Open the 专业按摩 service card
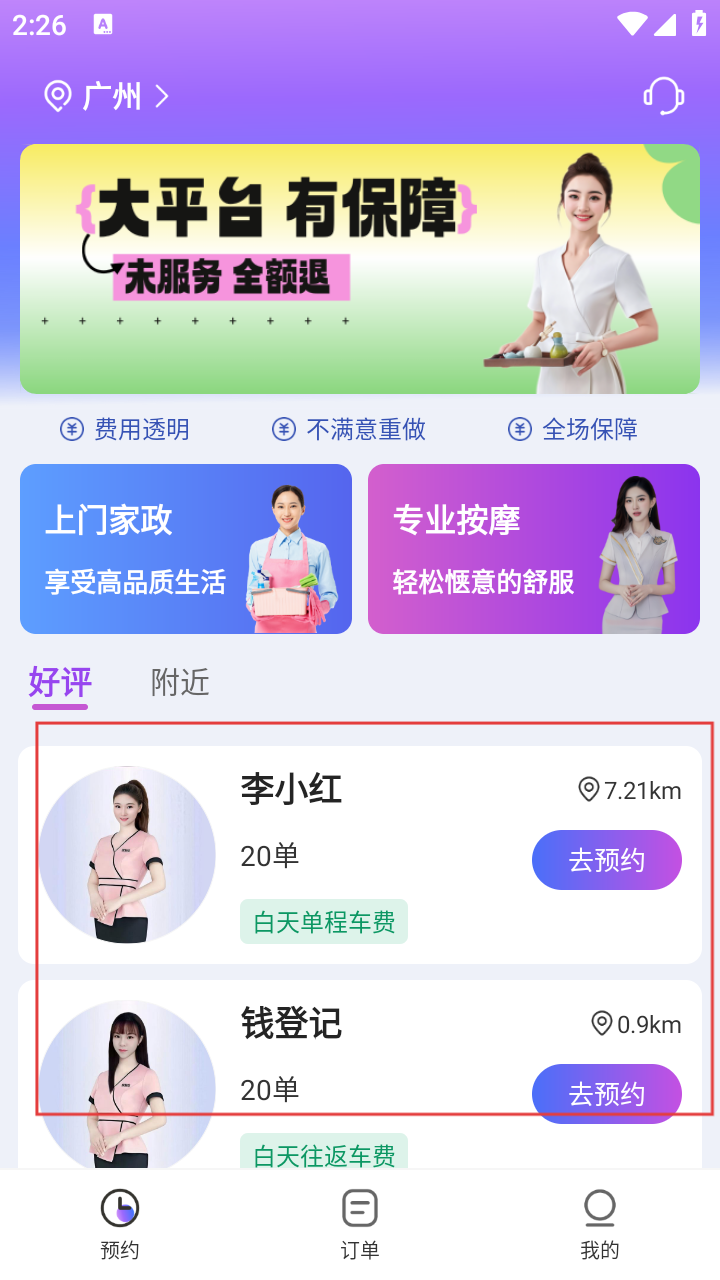 coord(534,549)
